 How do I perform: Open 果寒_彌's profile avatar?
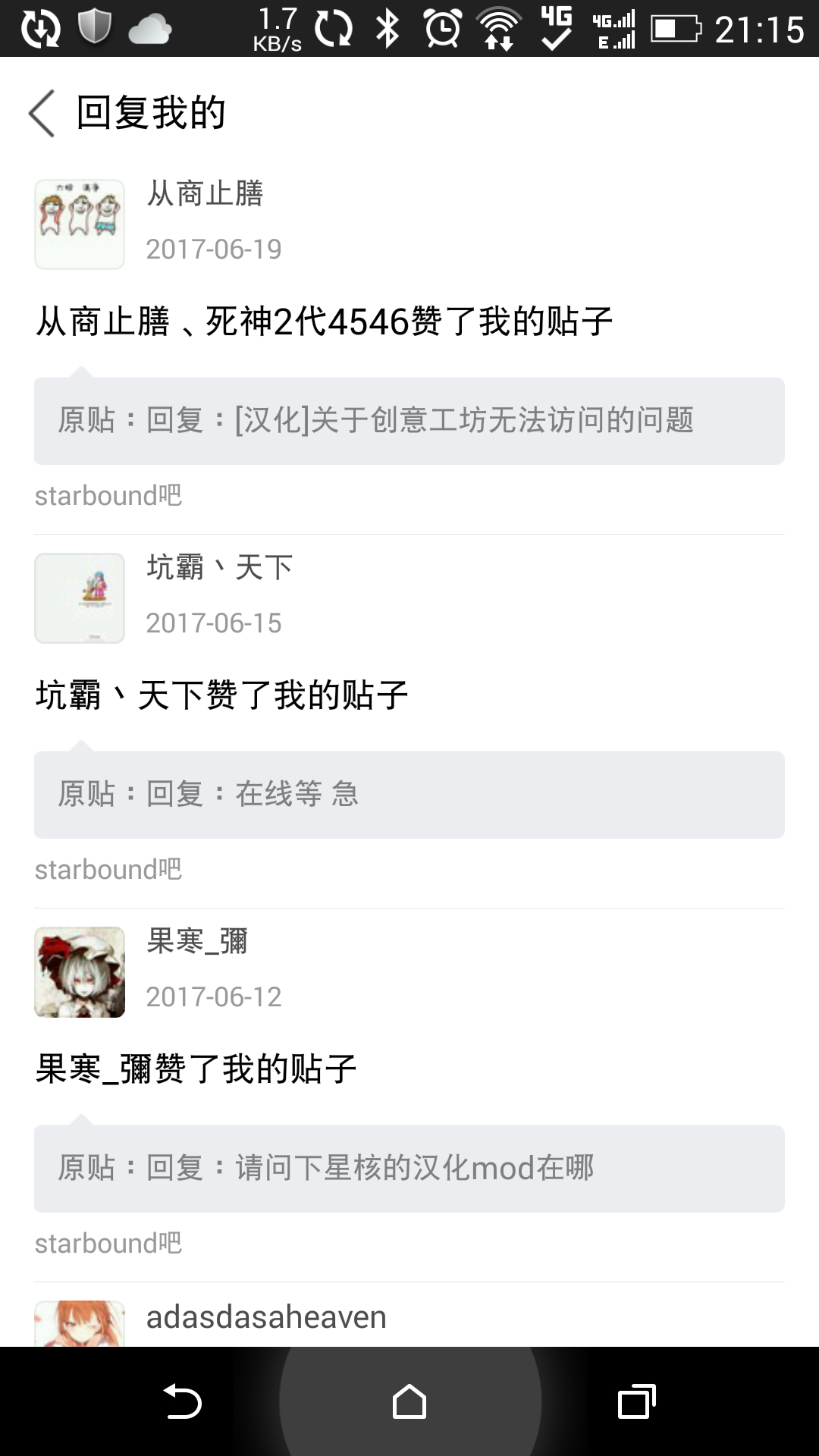pyautogui.click(x=80, y=971)
